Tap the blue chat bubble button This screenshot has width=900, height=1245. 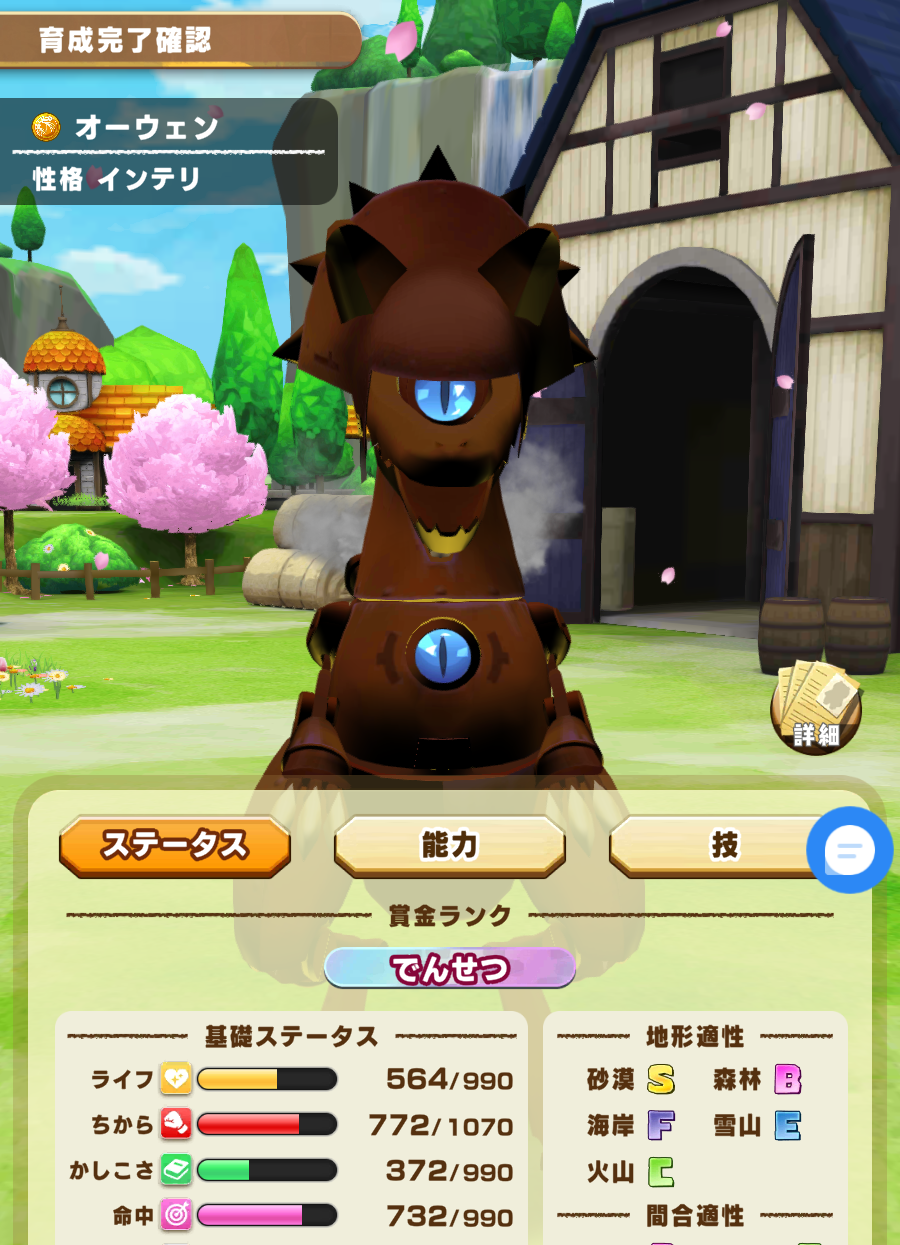[850, 850]
